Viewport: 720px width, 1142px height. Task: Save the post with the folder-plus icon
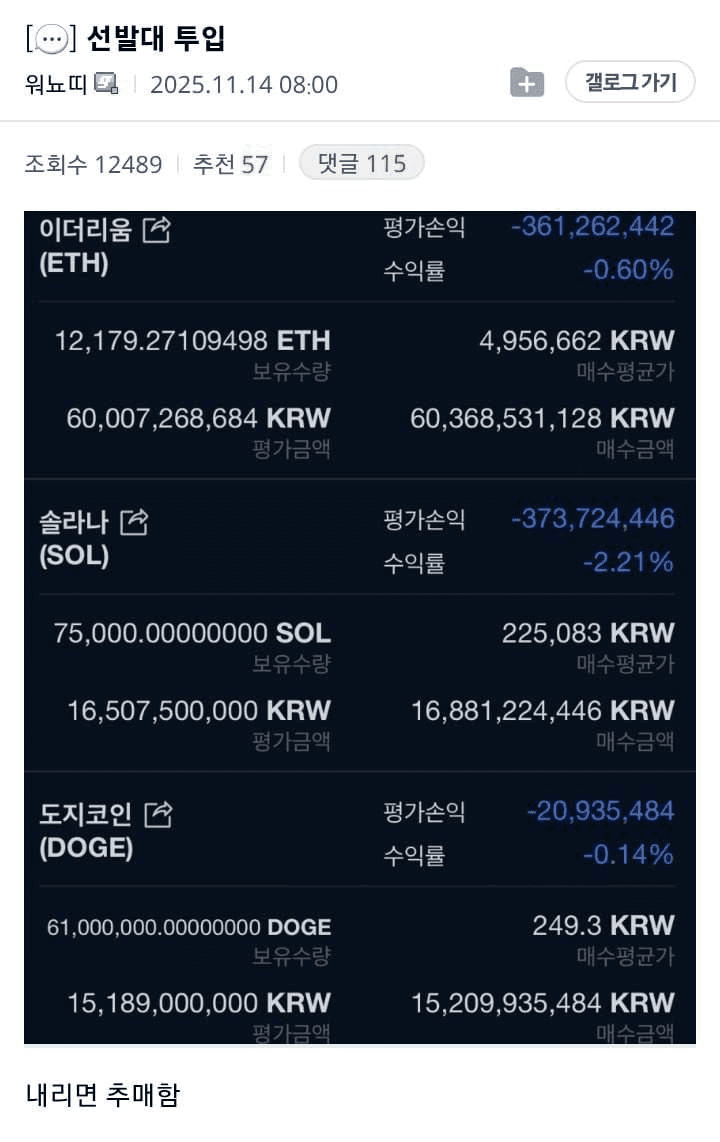pos(527,83)
